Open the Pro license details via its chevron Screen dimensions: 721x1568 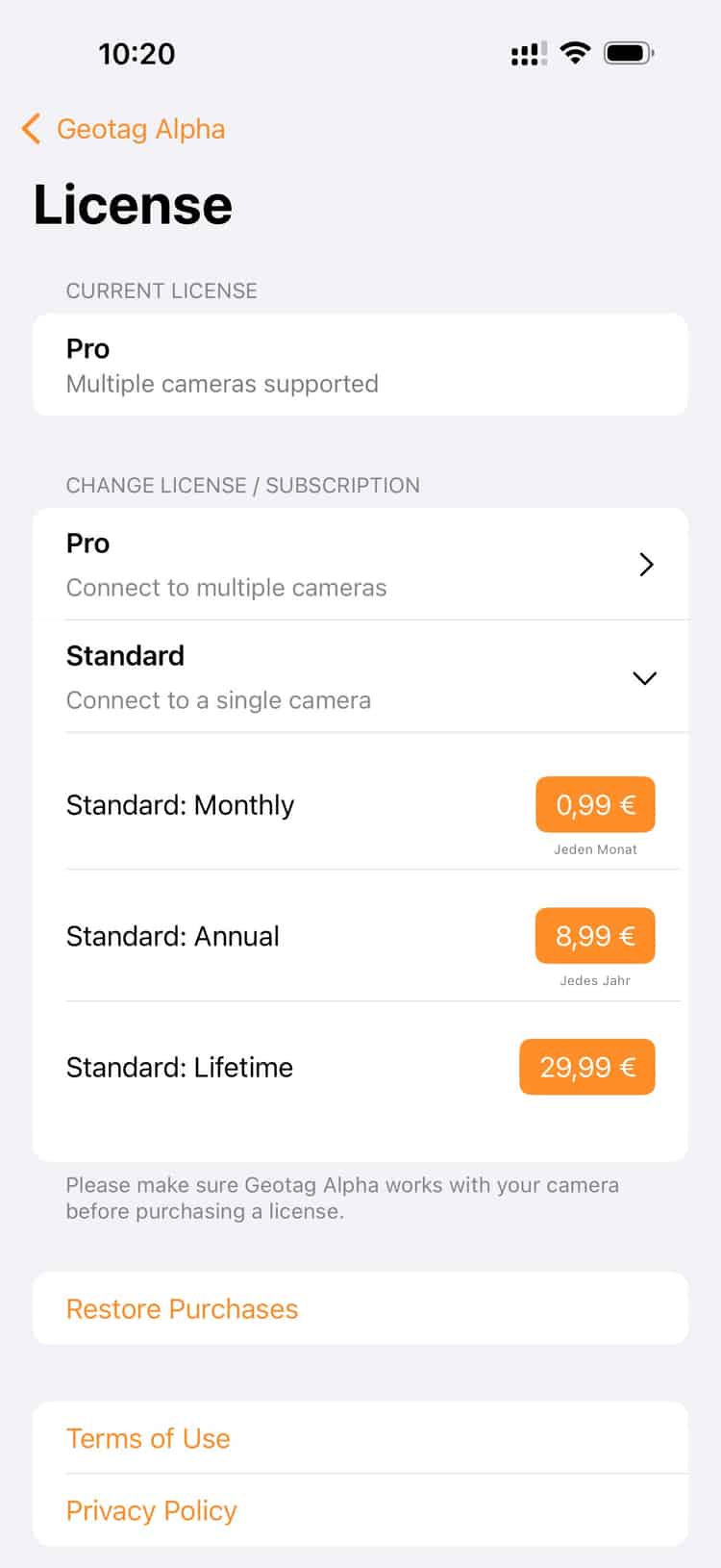[646, 565]
